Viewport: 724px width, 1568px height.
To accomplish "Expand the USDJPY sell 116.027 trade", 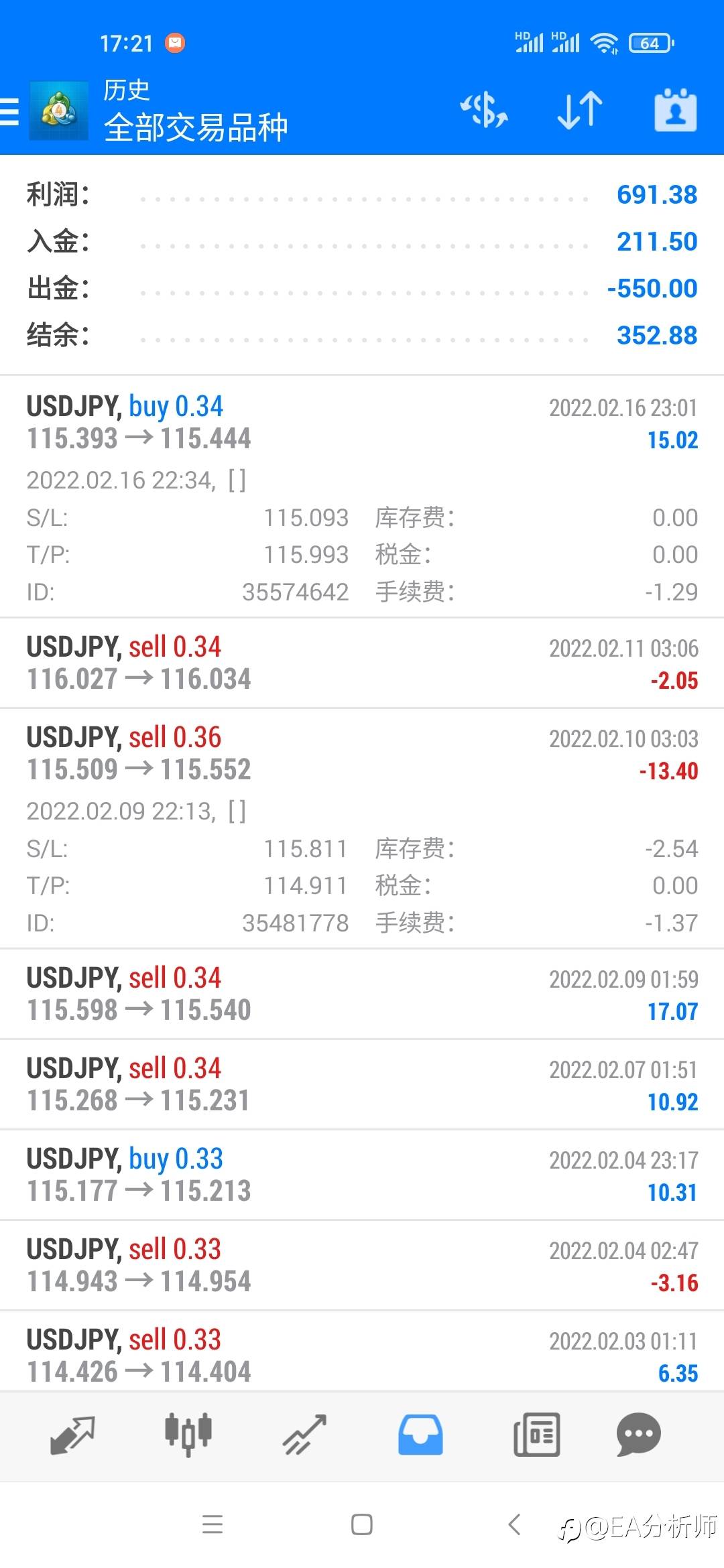I will 362,663.
